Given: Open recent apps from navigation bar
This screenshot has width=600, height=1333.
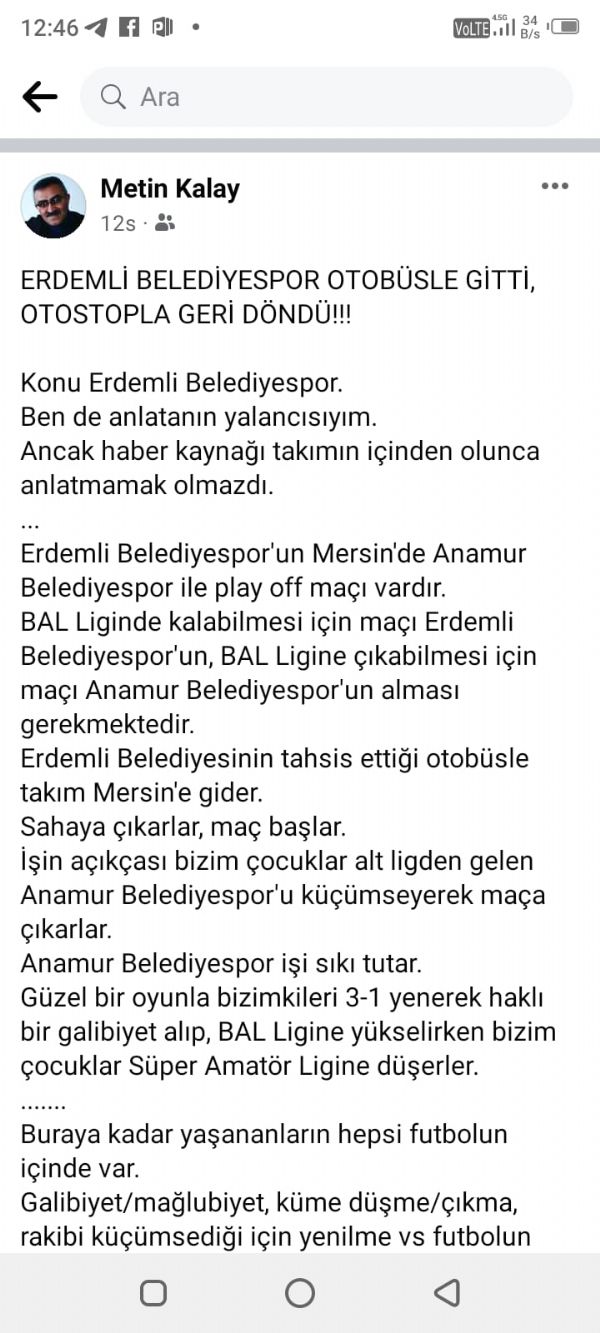Looking at the screenshot, I should tap(153, 1293).
